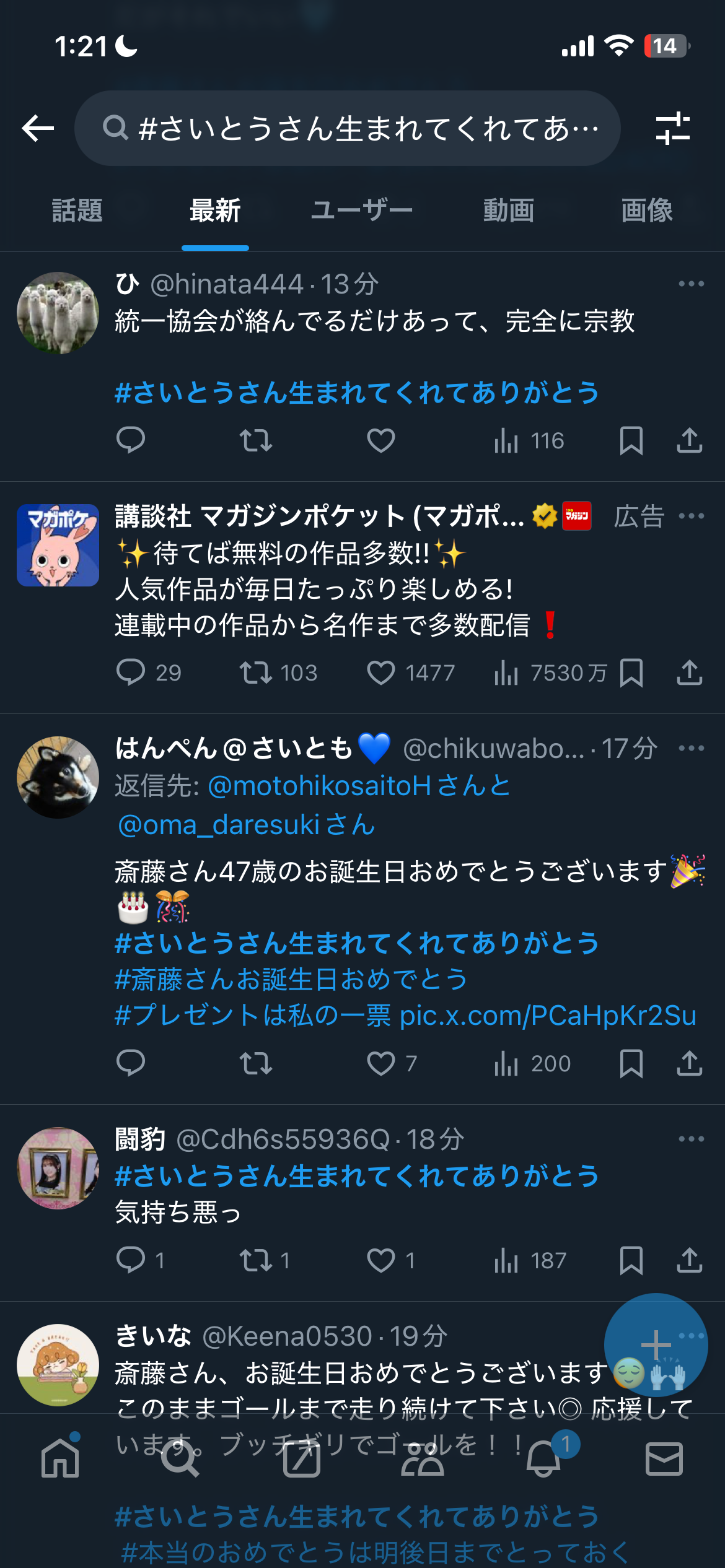This screenshot has height=1568, width=725.
Task: Go back with the arrow button
Action: point(38,128)
